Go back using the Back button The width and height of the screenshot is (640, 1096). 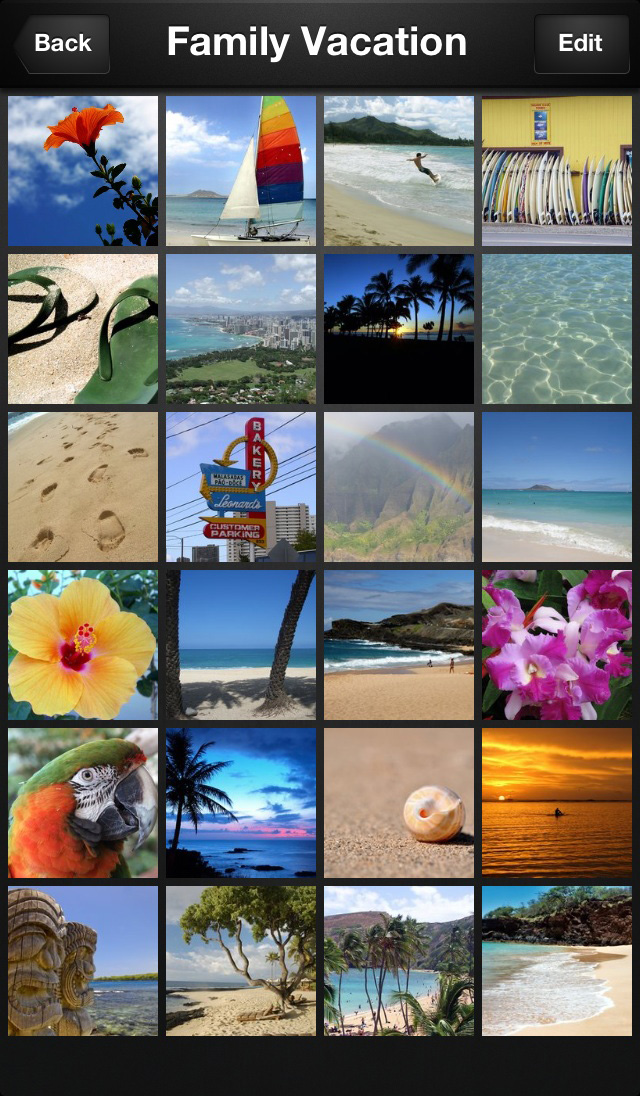62,43
